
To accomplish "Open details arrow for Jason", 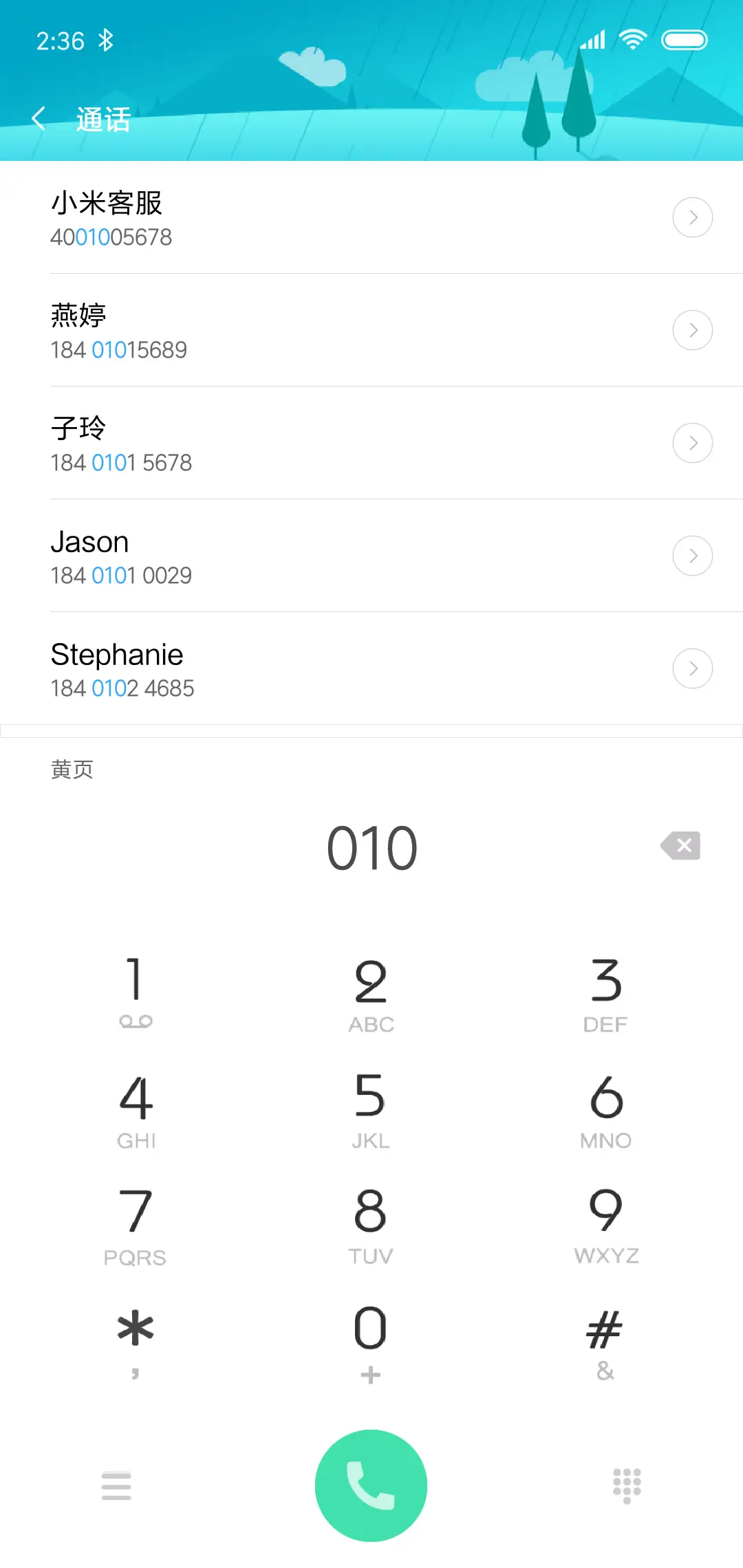I will (692, 555).
